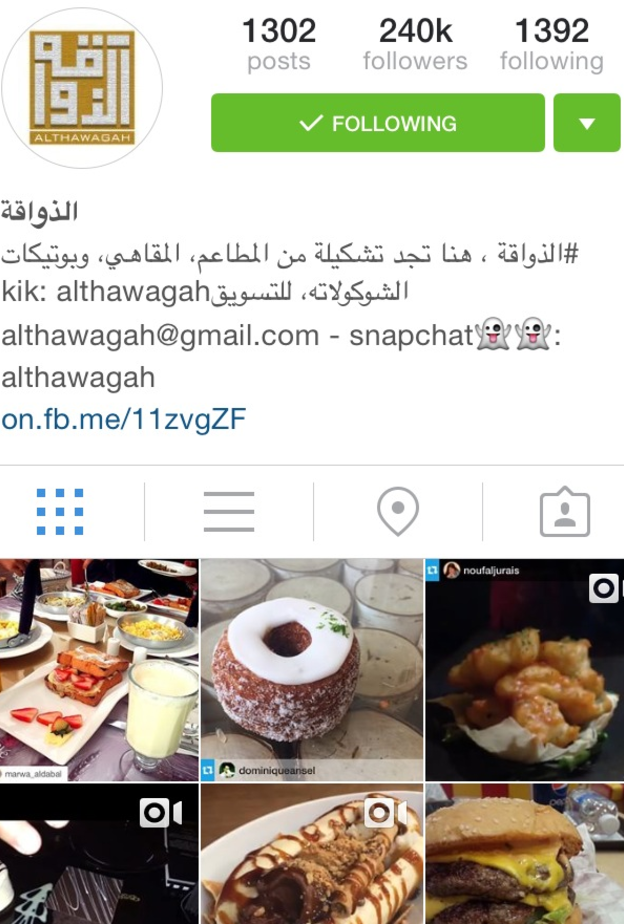Image resolution: width=624 pixels, height=924 pixels.
Task: Switch to the list view tab
Action: pyautogui.click(x=229, y=512)
